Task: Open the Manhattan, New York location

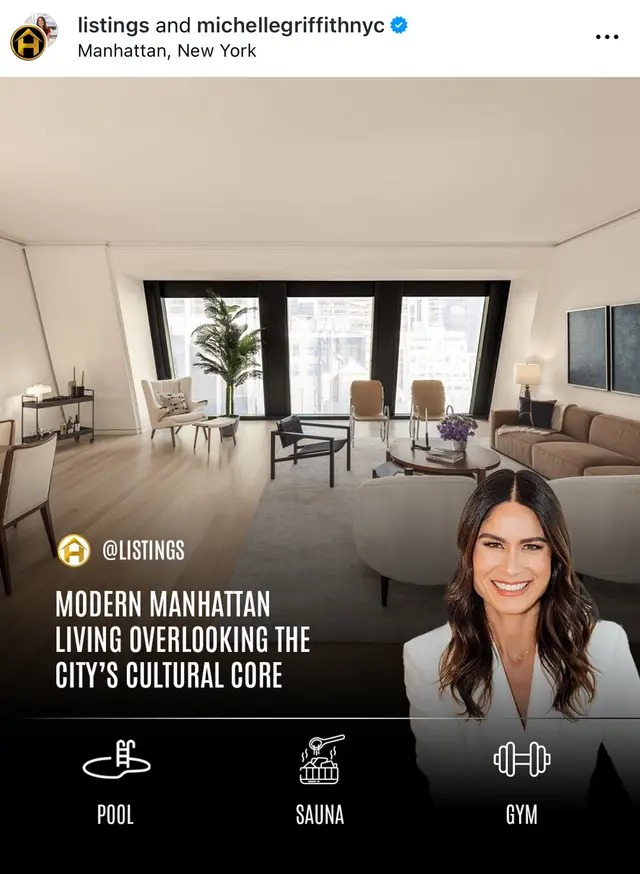Action: pos(167,50)
